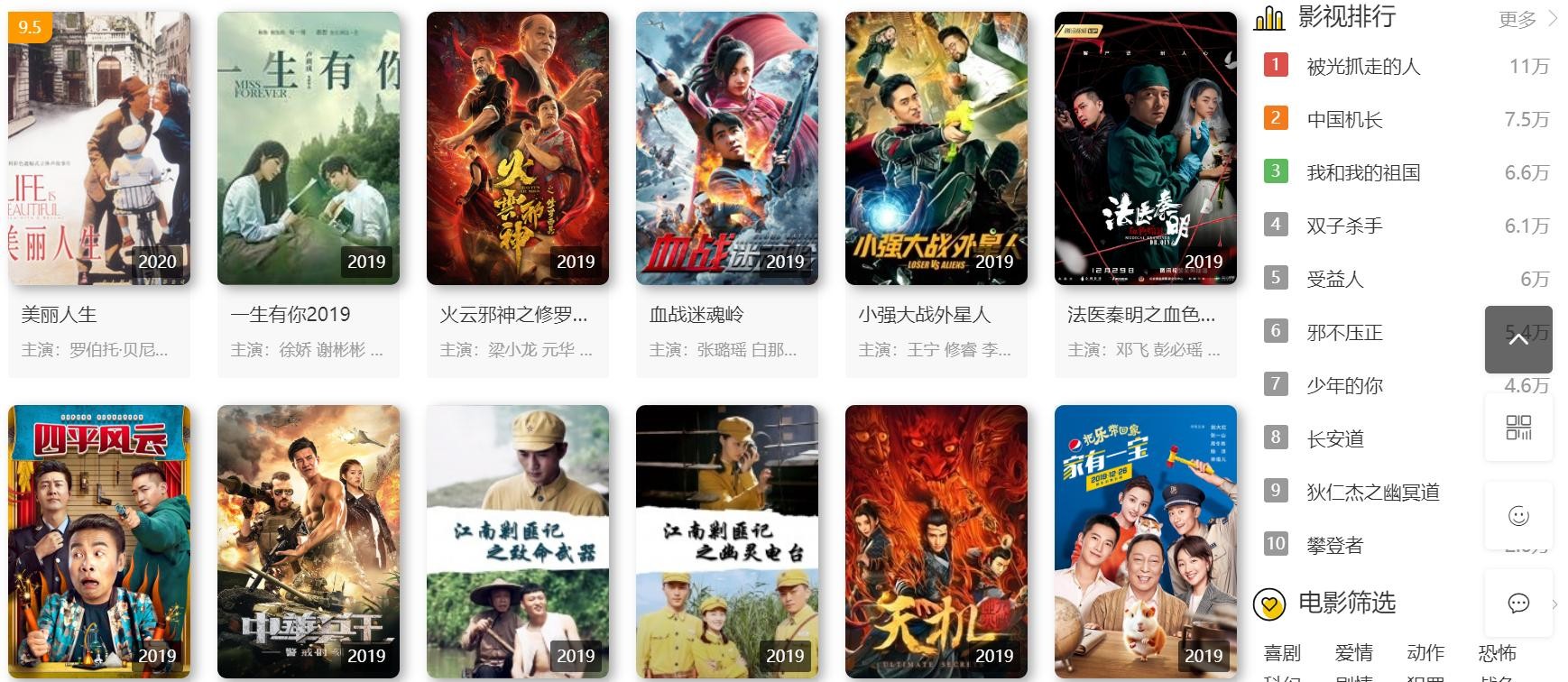Viewport: 1568px width, 682px height.
Task: Select the 喜剧 genre filter
Action: [x=1282, y=652]
